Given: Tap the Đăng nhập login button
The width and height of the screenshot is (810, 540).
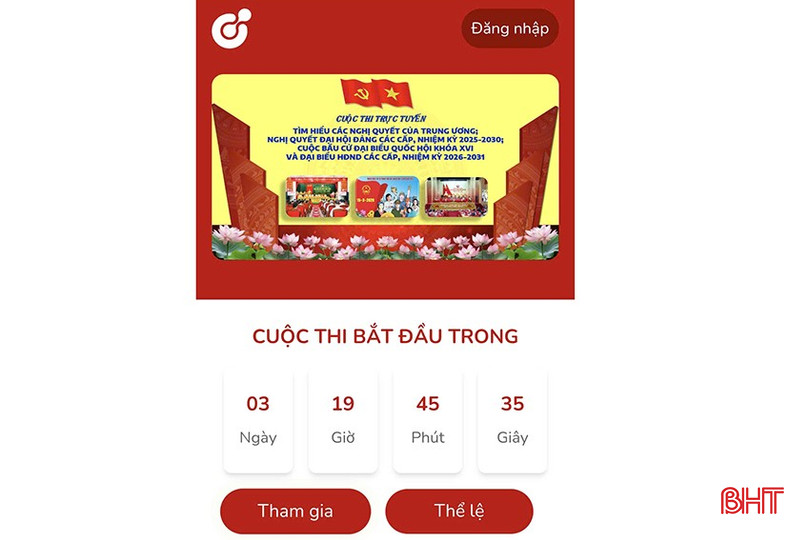Looking at the screenshot, I should (x=510, y=28).
